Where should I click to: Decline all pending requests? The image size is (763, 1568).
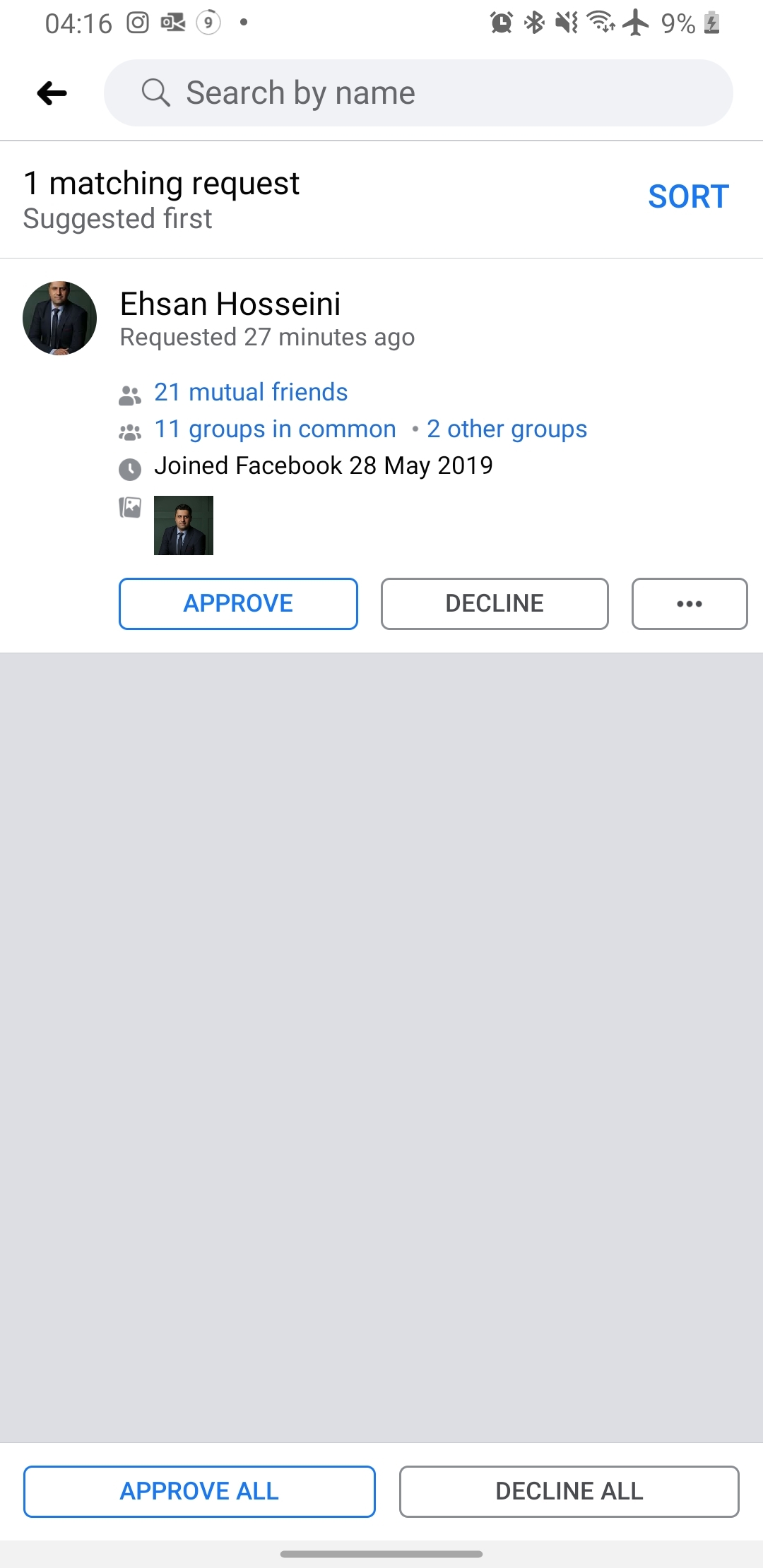coord(569,1491)
